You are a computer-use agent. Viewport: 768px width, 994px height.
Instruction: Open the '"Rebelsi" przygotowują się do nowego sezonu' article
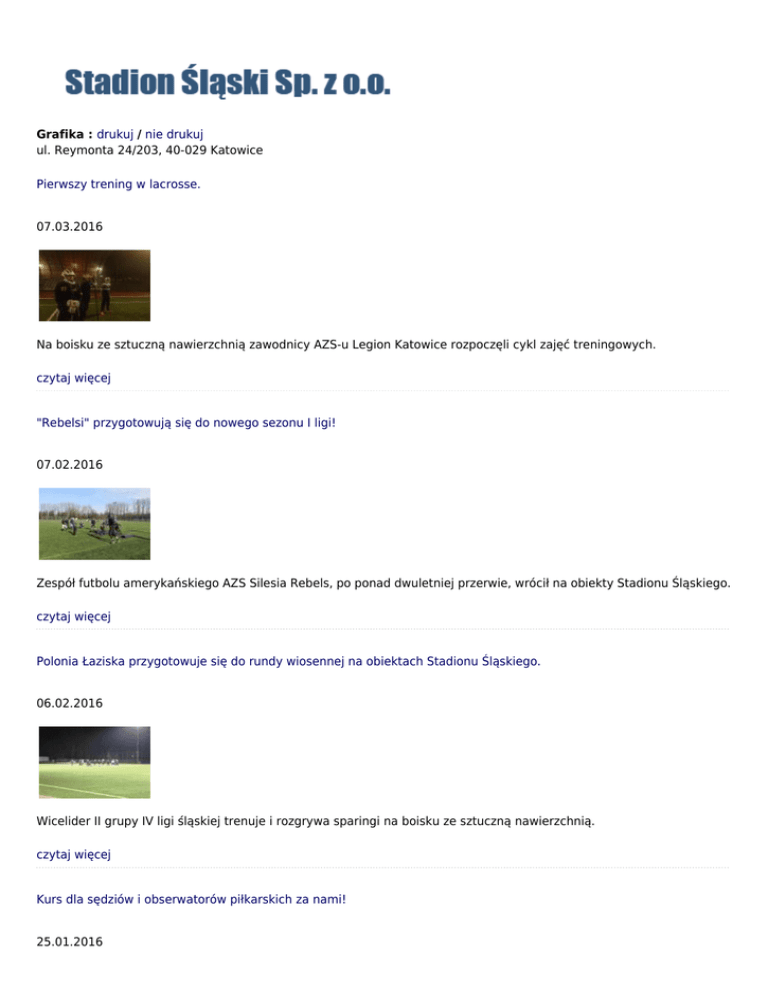(x=186, y=422)
